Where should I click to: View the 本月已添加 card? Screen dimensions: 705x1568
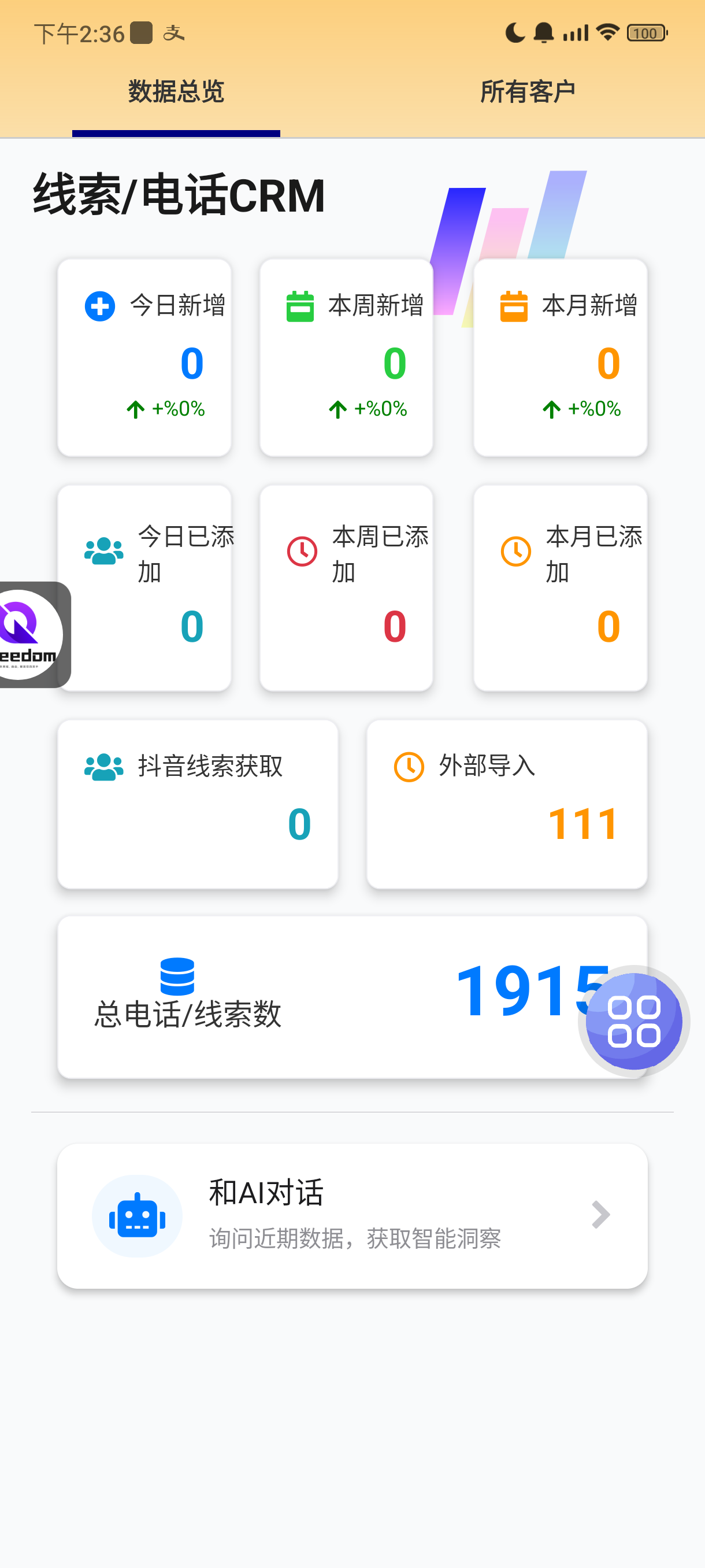tap(559, 587)
